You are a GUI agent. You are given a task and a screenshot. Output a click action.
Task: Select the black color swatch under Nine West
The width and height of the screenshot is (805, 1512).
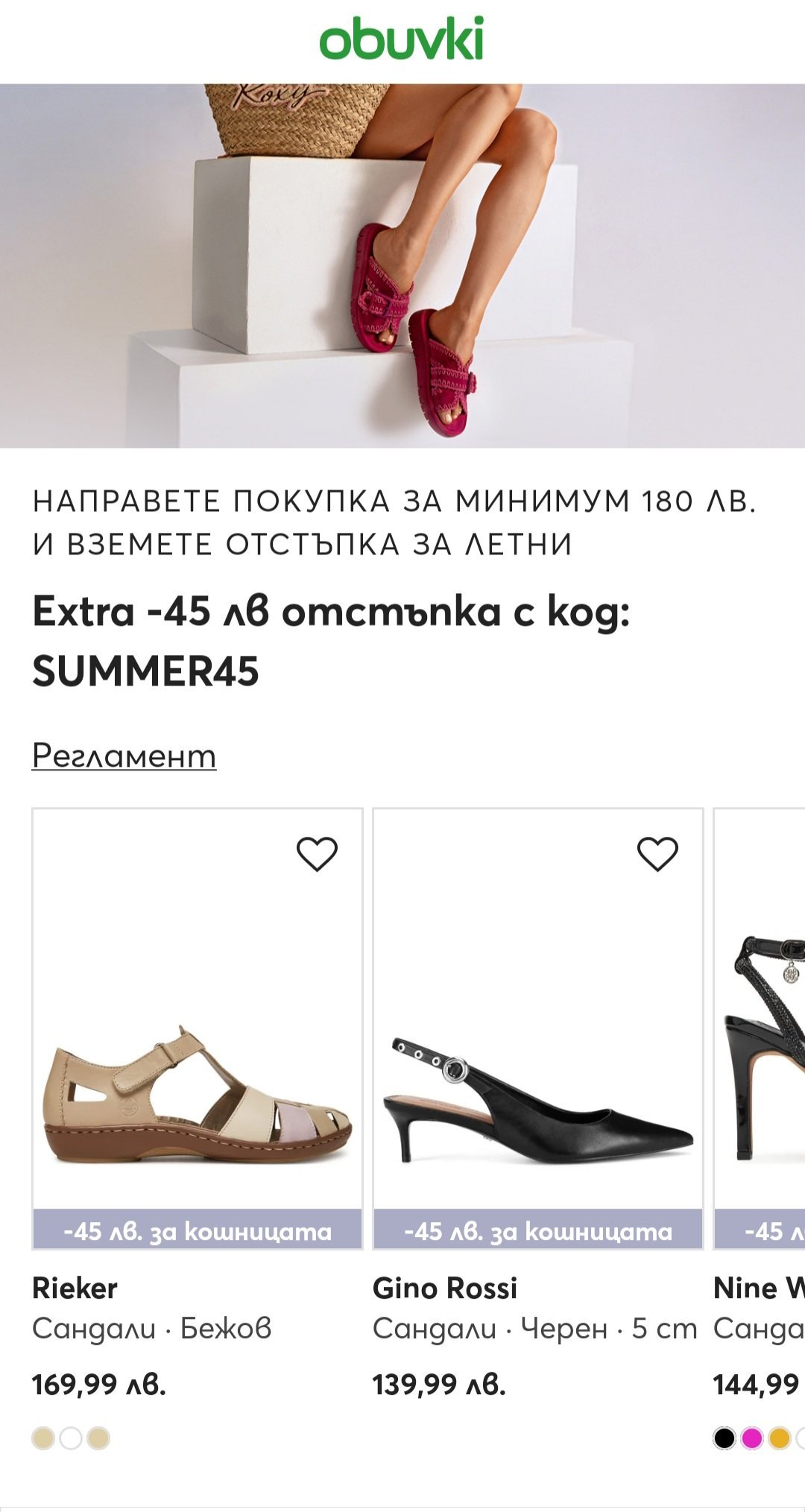(724, 1438)
